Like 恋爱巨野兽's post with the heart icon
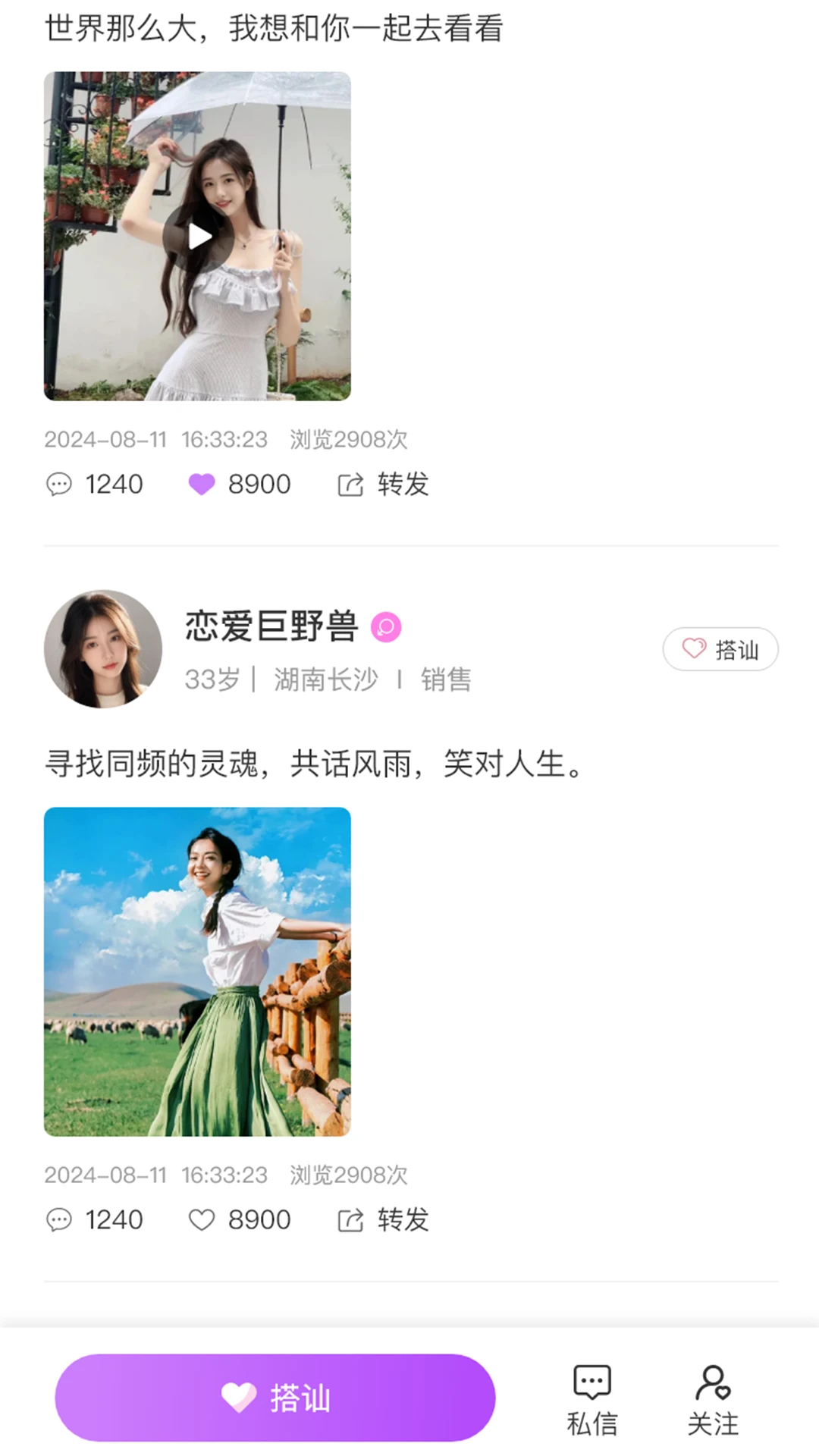 pyautogui.click(x=202, y=1219)
